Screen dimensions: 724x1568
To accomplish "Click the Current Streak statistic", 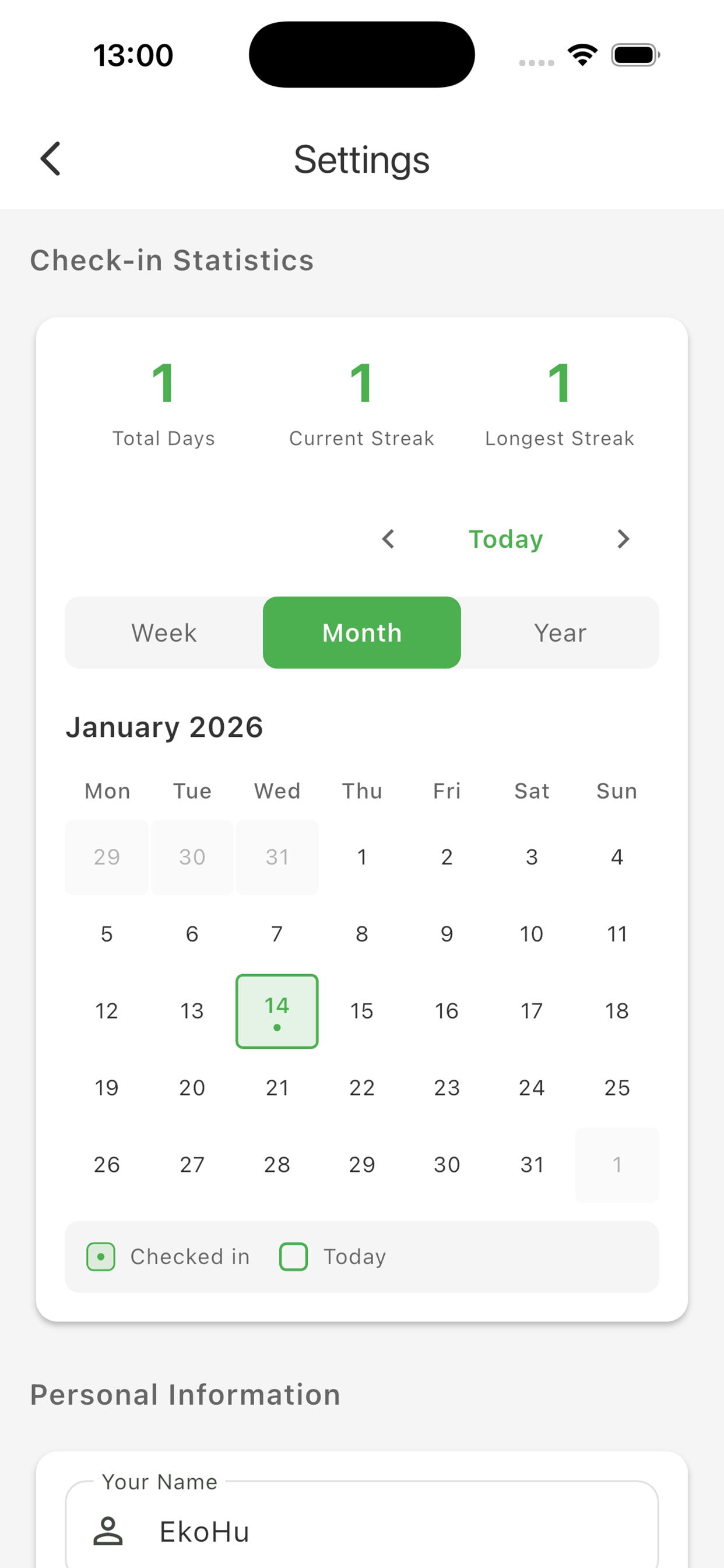I will tap(362, 401).
